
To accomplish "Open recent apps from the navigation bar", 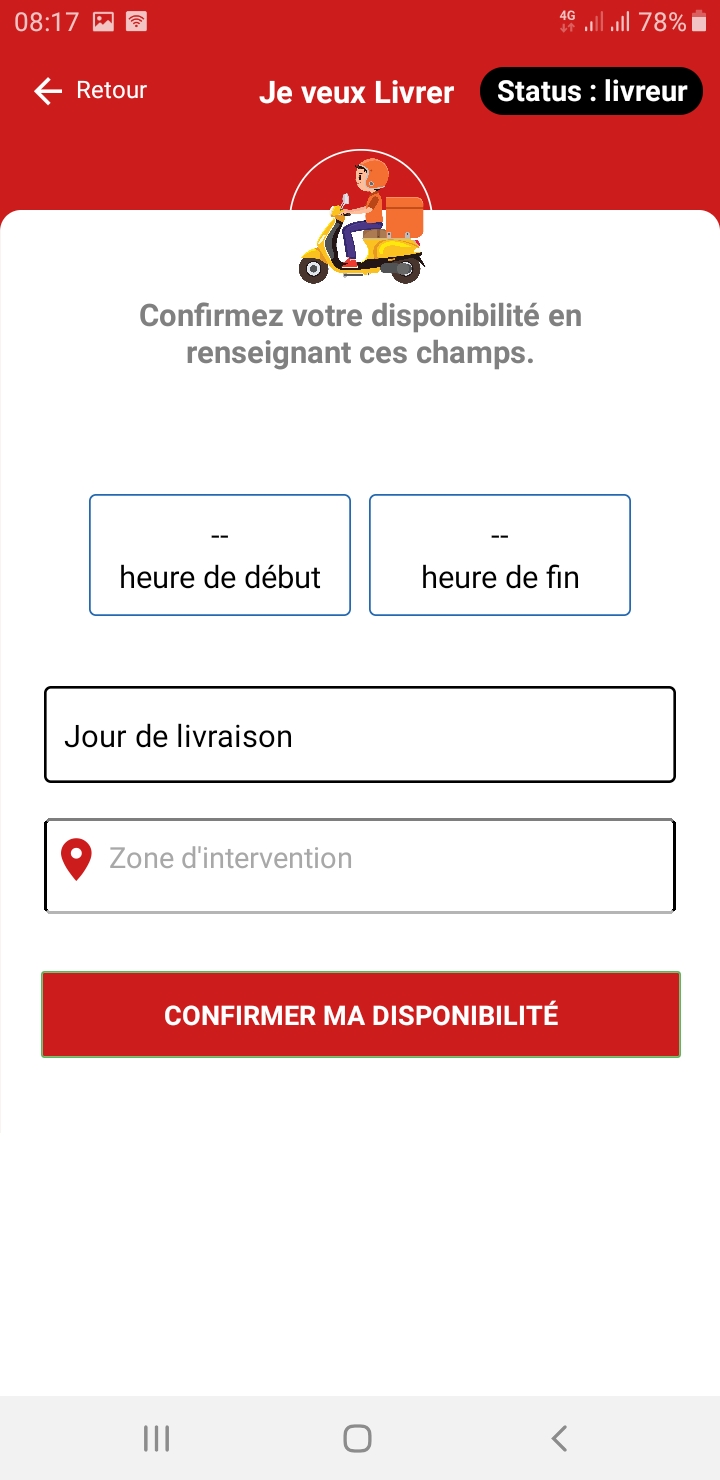I will tap(156, 1438).
